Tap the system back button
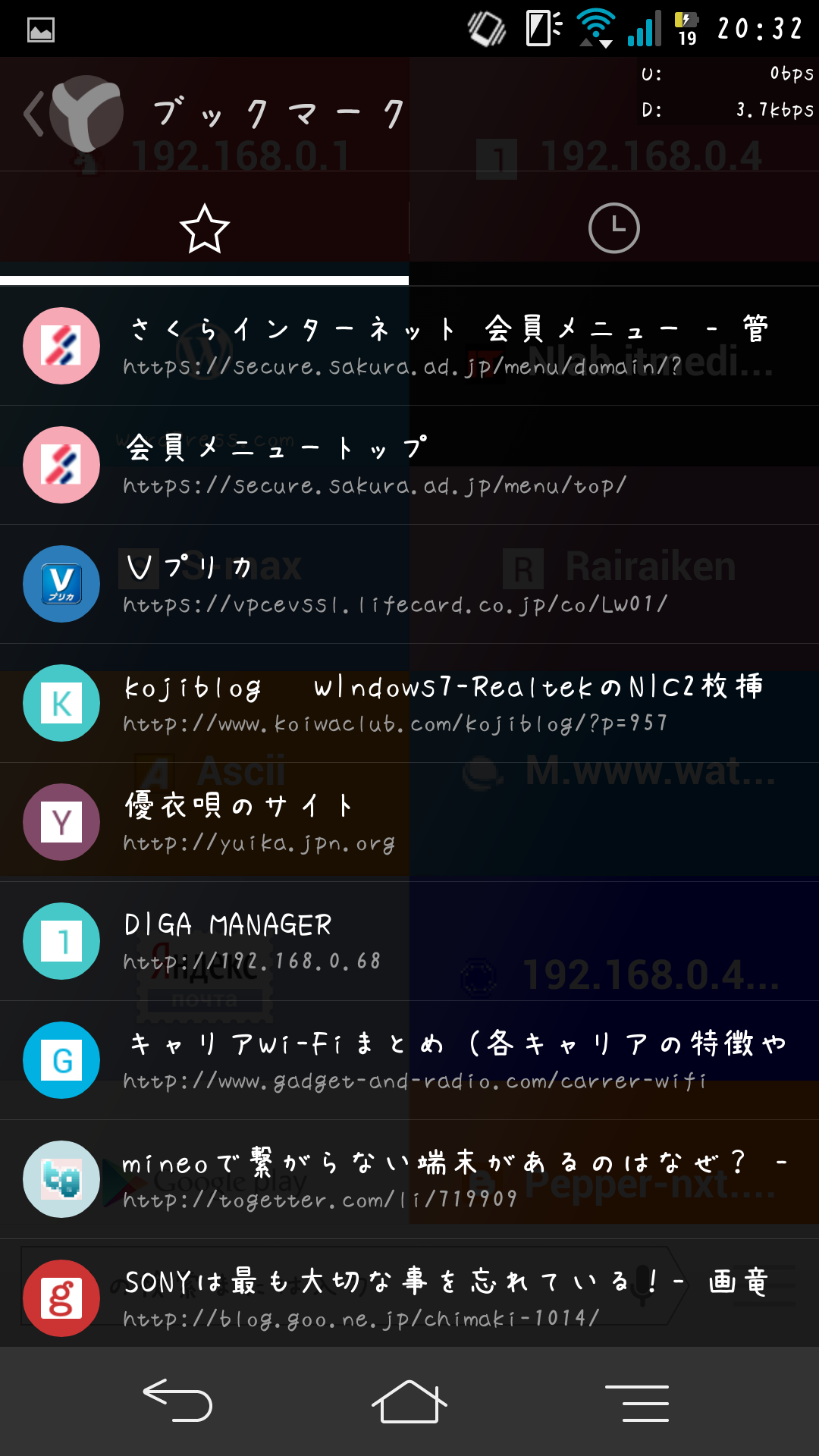 pos(177,1400)
